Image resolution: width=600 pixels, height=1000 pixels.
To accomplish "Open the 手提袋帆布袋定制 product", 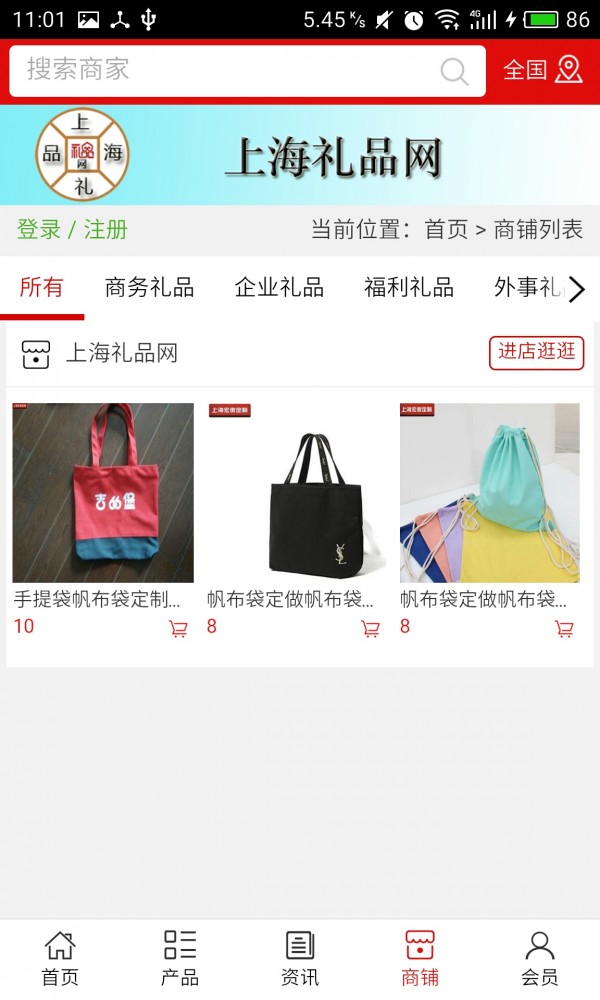I will coord(103,493).
